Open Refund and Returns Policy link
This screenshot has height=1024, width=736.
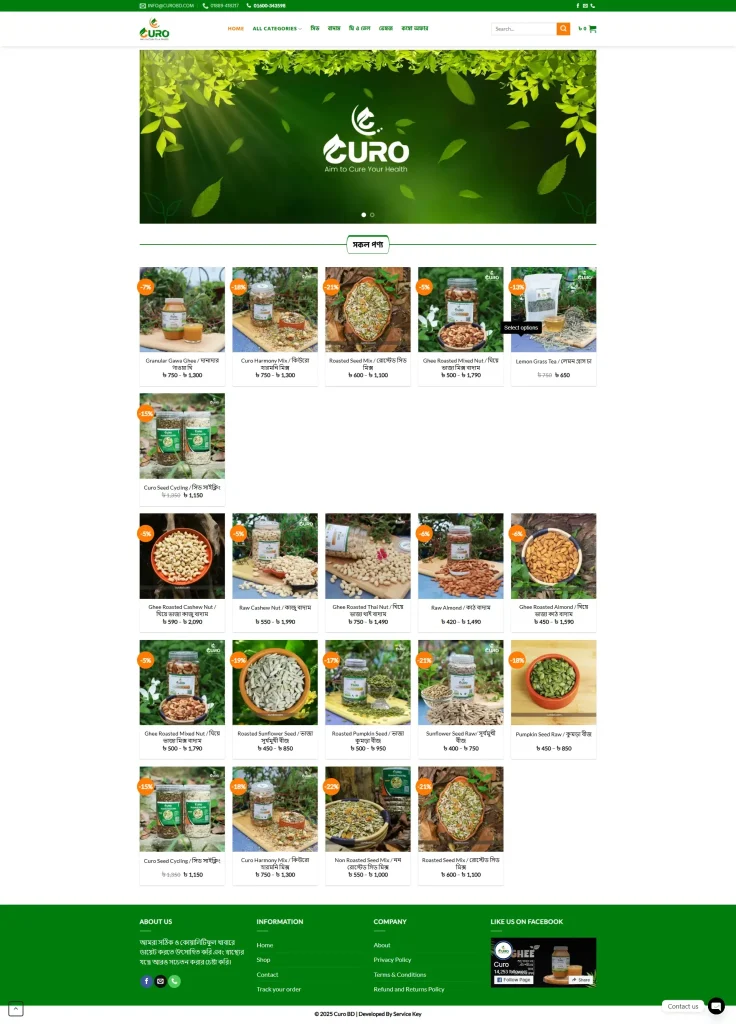[x=408, y=989]
